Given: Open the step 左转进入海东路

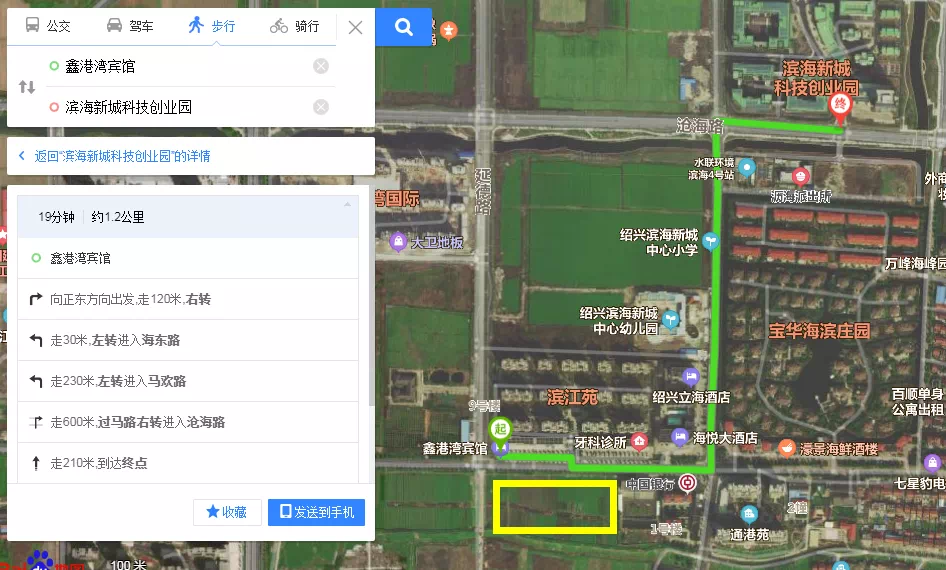Looking at the screenshot, I should 188,340.
